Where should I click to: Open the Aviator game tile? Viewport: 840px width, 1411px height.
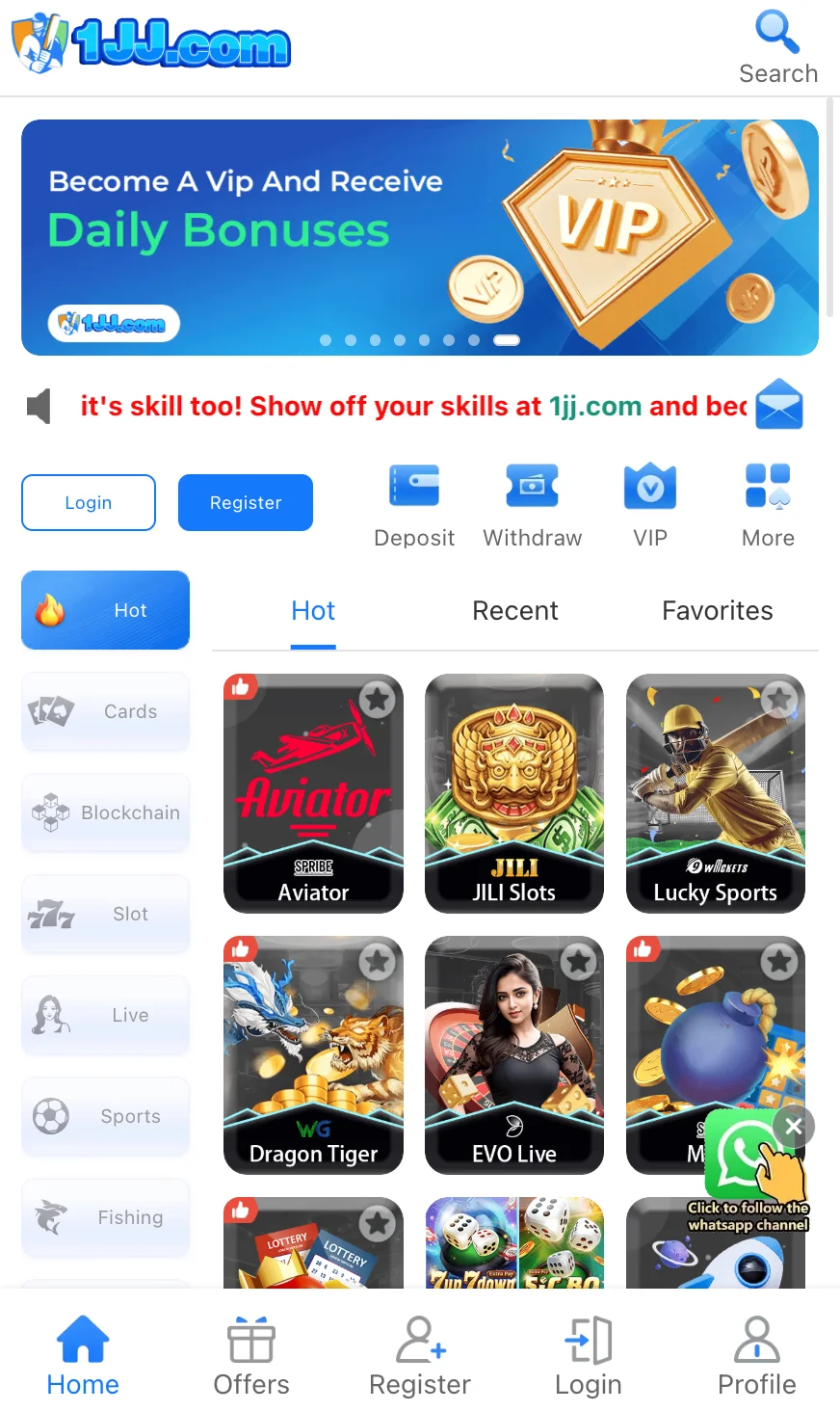313,792
